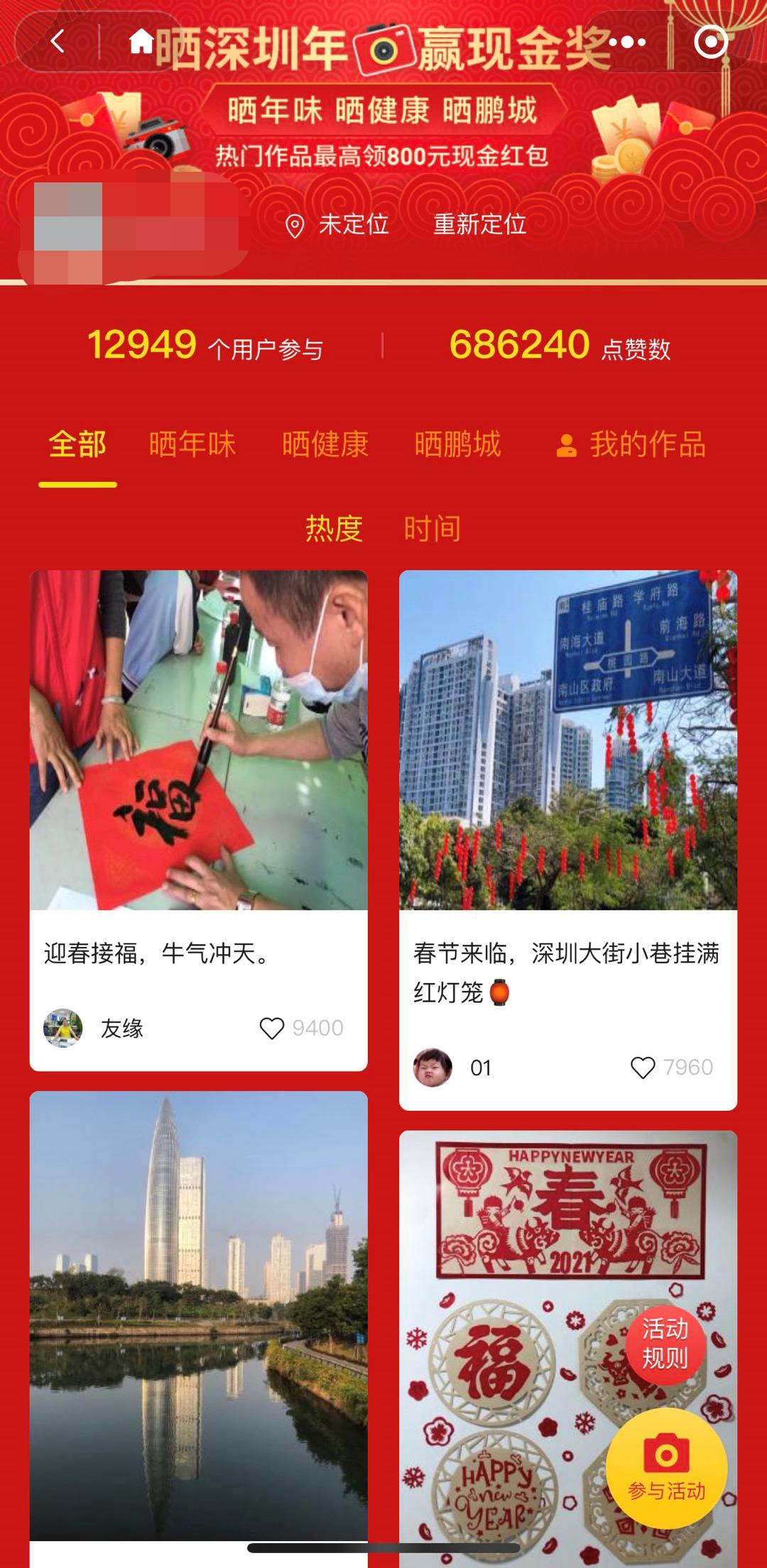Sort posts by 时间
Image resolution: width=767 pixels, height=1568 pixels.
tap(432, 529)
